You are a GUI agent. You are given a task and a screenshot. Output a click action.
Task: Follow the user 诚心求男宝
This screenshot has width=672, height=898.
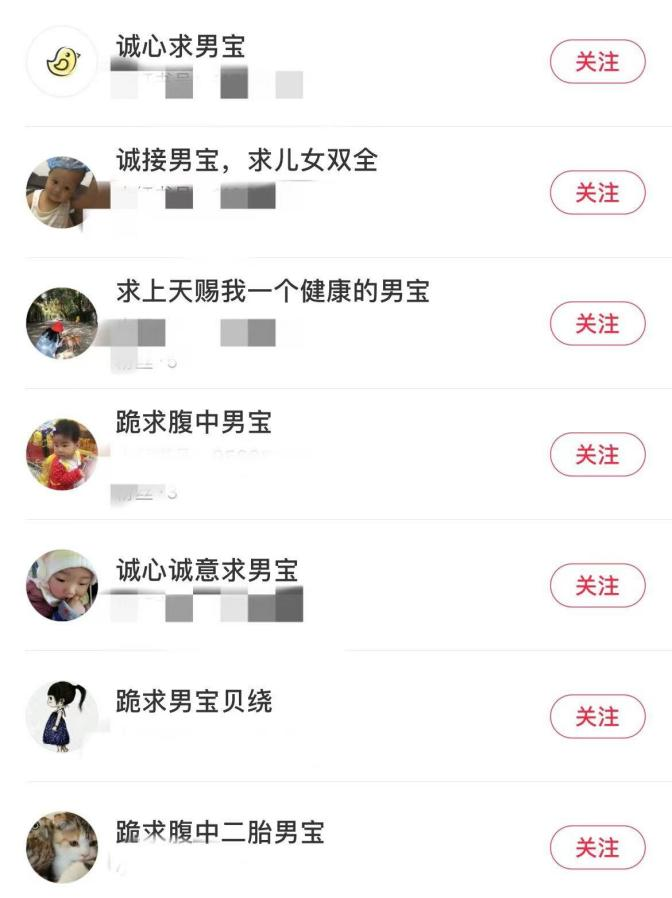pos(597,62)
